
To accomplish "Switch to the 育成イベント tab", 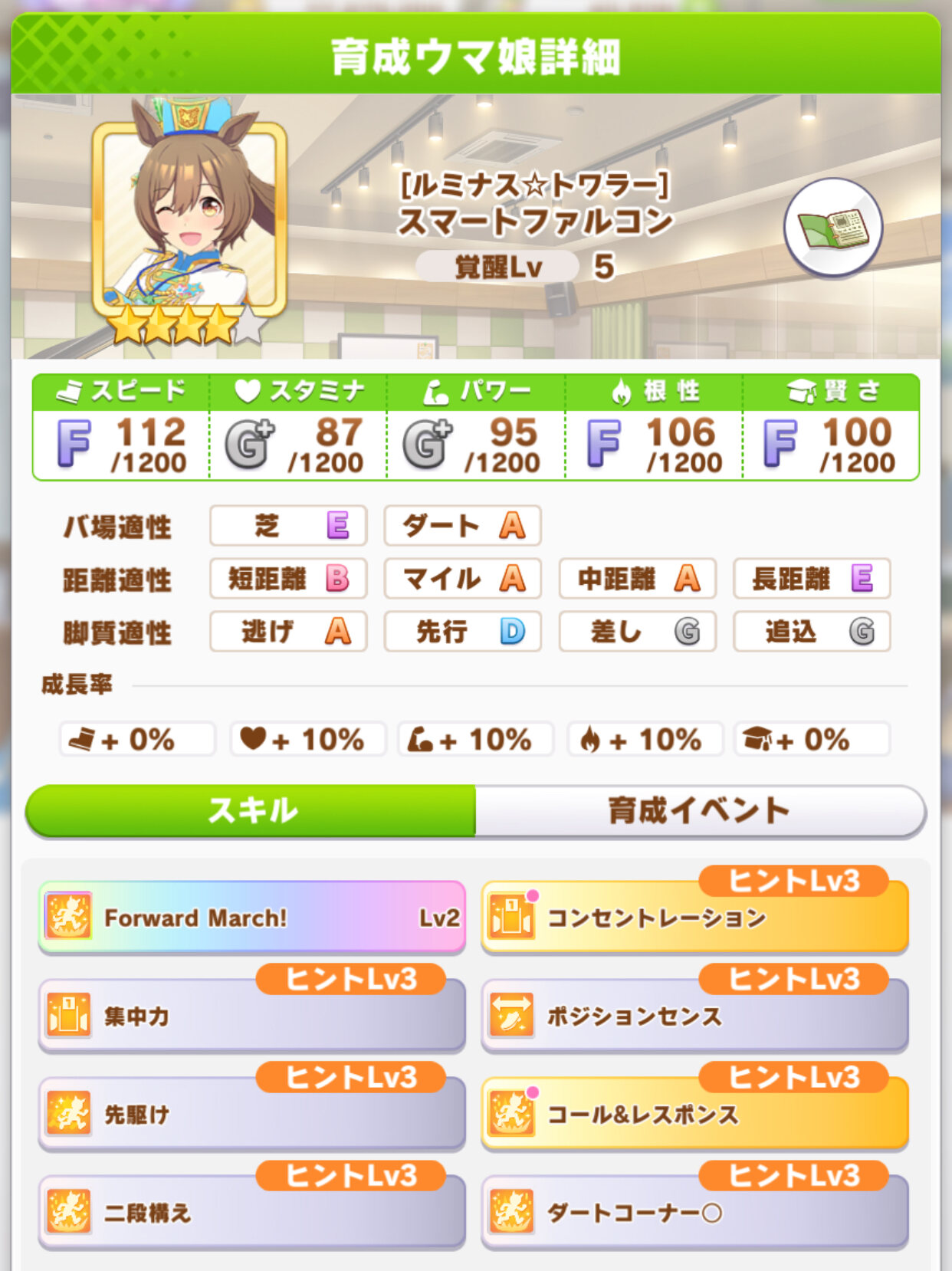I will pos(700,810).
